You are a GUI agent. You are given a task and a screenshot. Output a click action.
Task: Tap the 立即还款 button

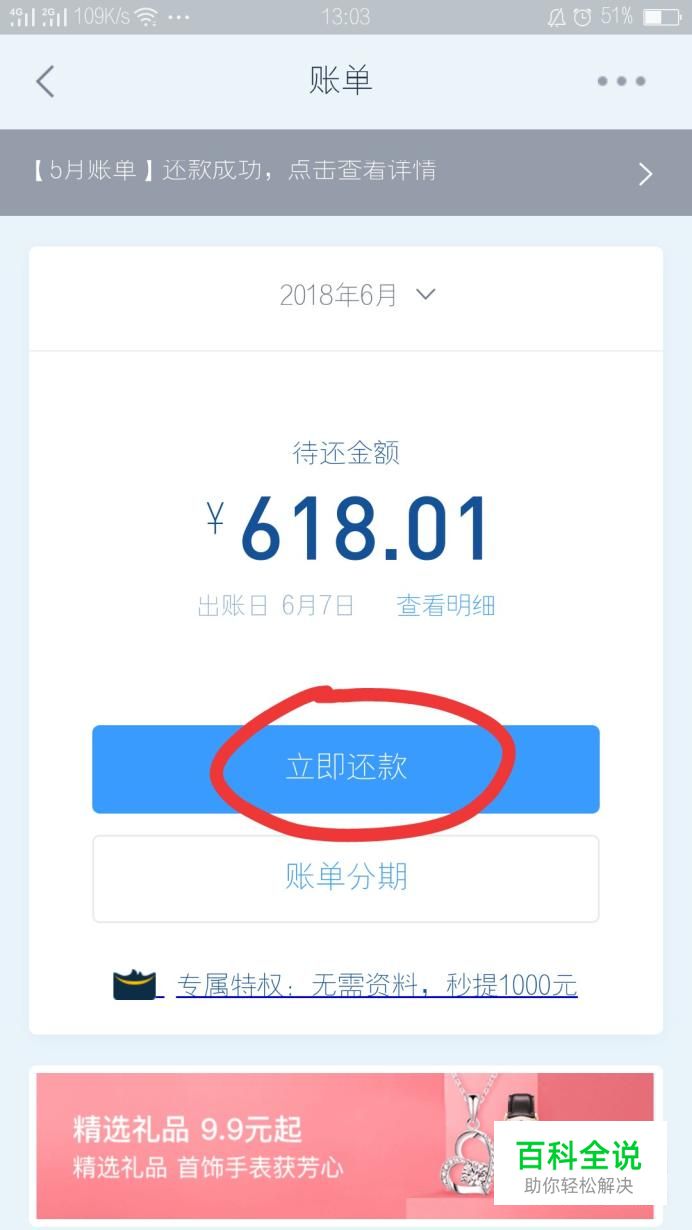(346, 769)
